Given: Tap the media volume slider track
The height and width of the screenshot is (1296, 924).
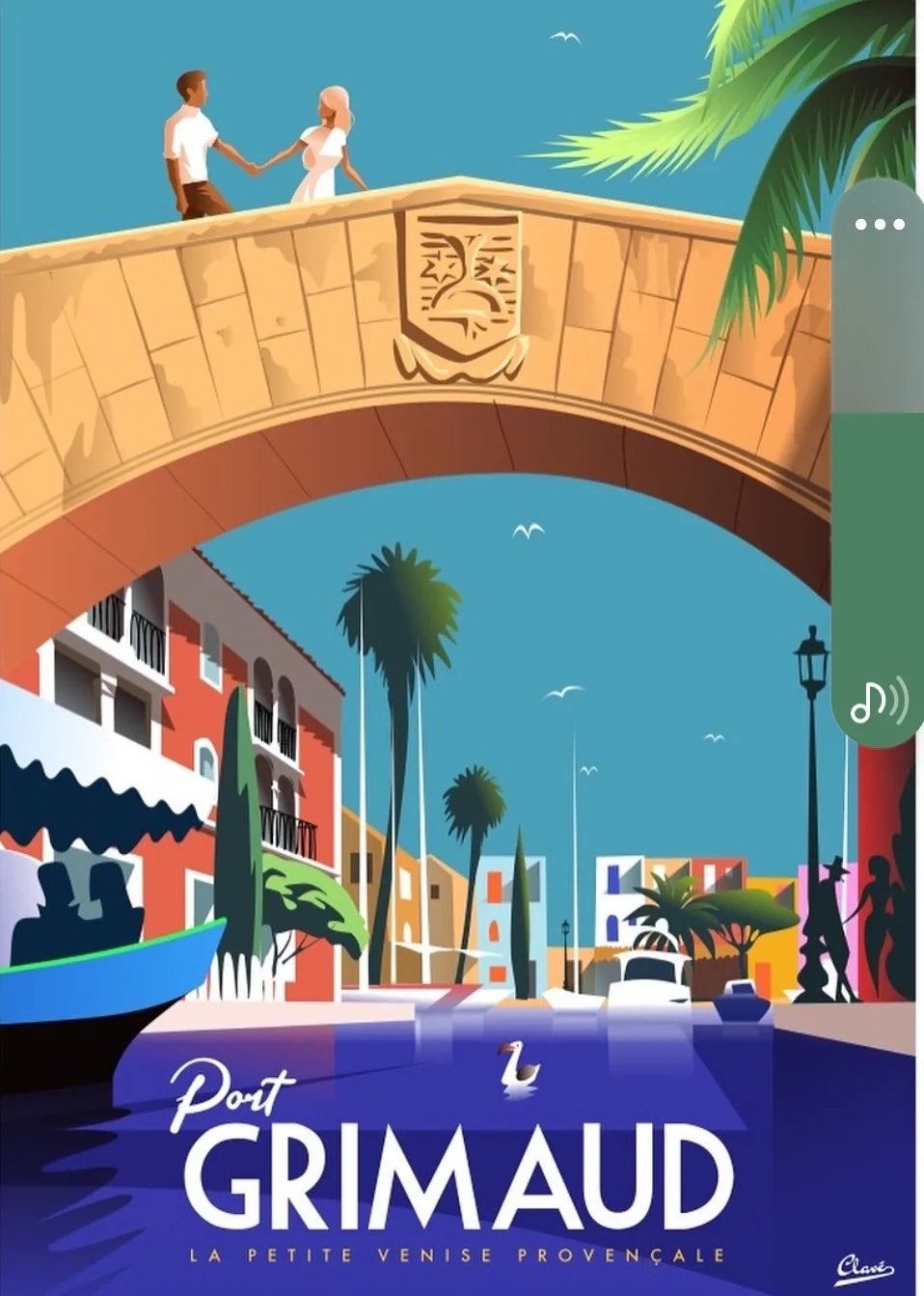Looking at the screenshot, I should (x=878, y=463).
